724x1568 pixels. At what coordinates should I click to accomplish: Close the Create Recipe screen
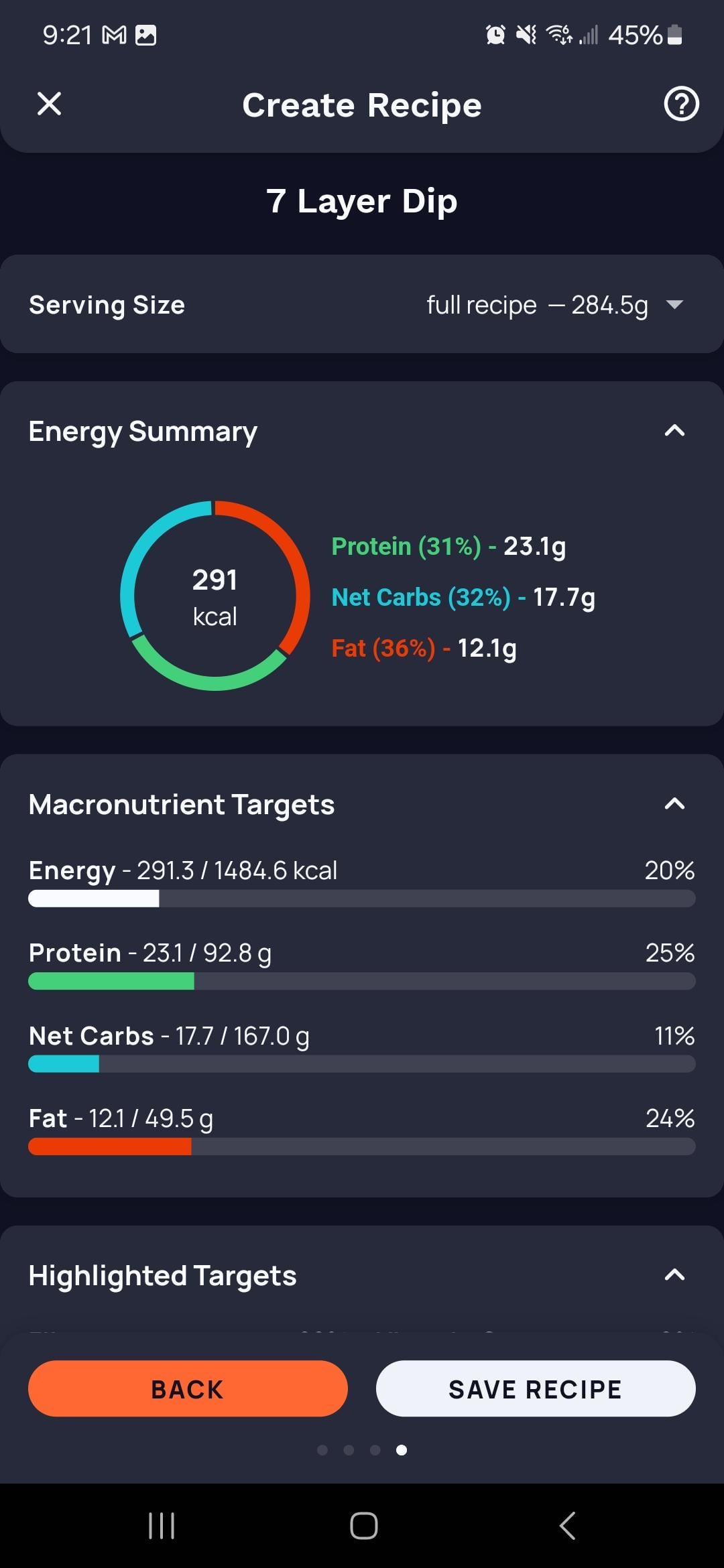click(49, 104)
